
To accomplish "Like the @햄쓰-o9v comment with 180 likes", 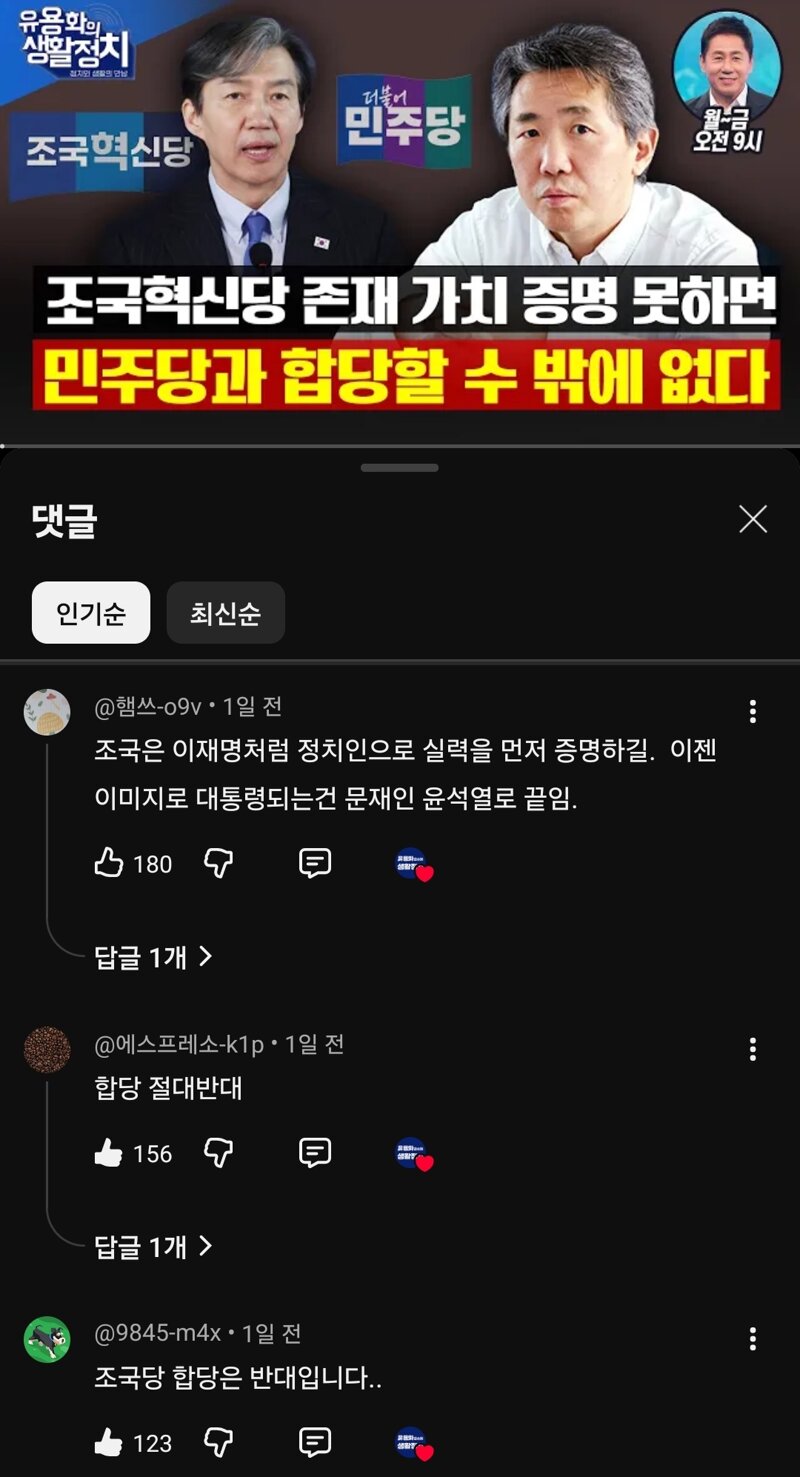I will [109, 863].
